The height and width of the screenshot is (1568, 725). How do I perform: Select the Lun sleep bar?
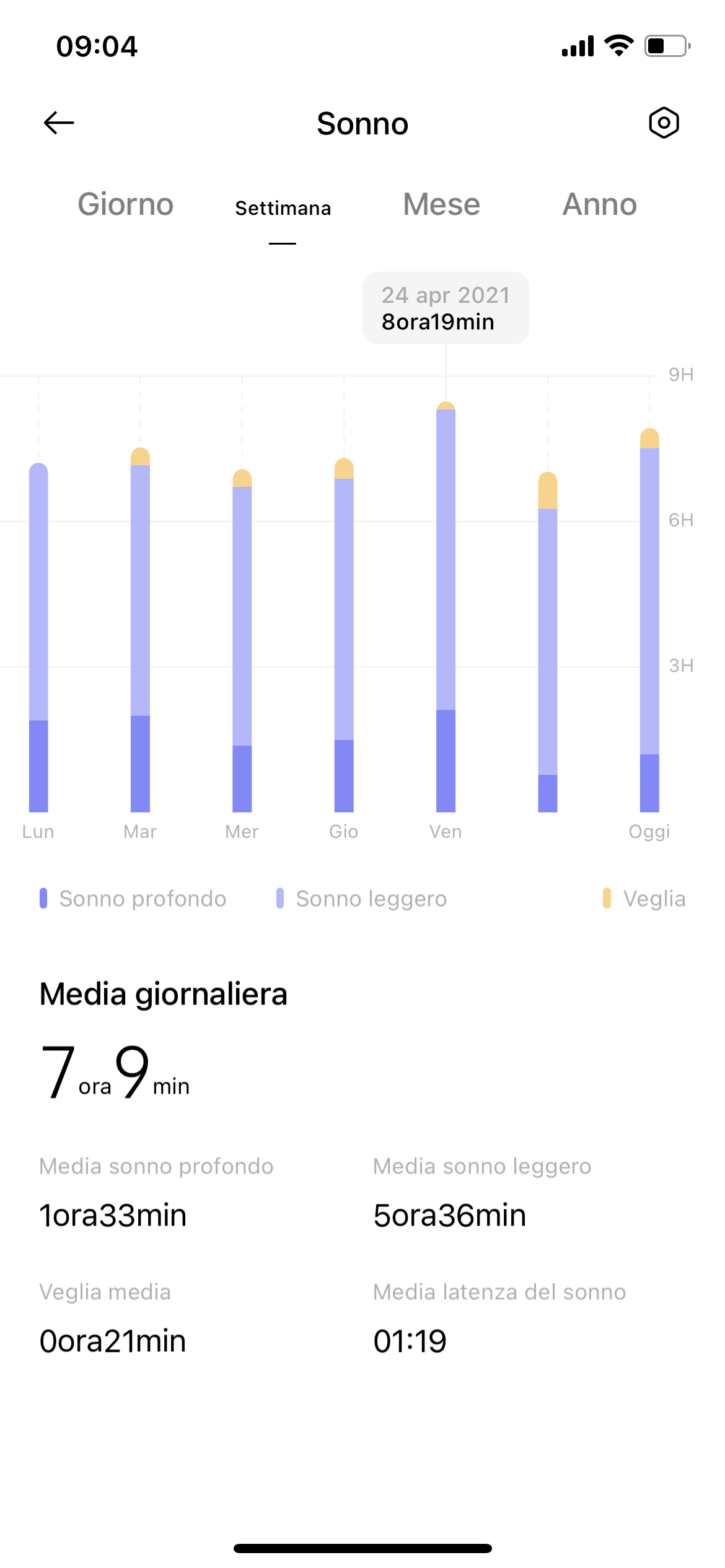38,638
